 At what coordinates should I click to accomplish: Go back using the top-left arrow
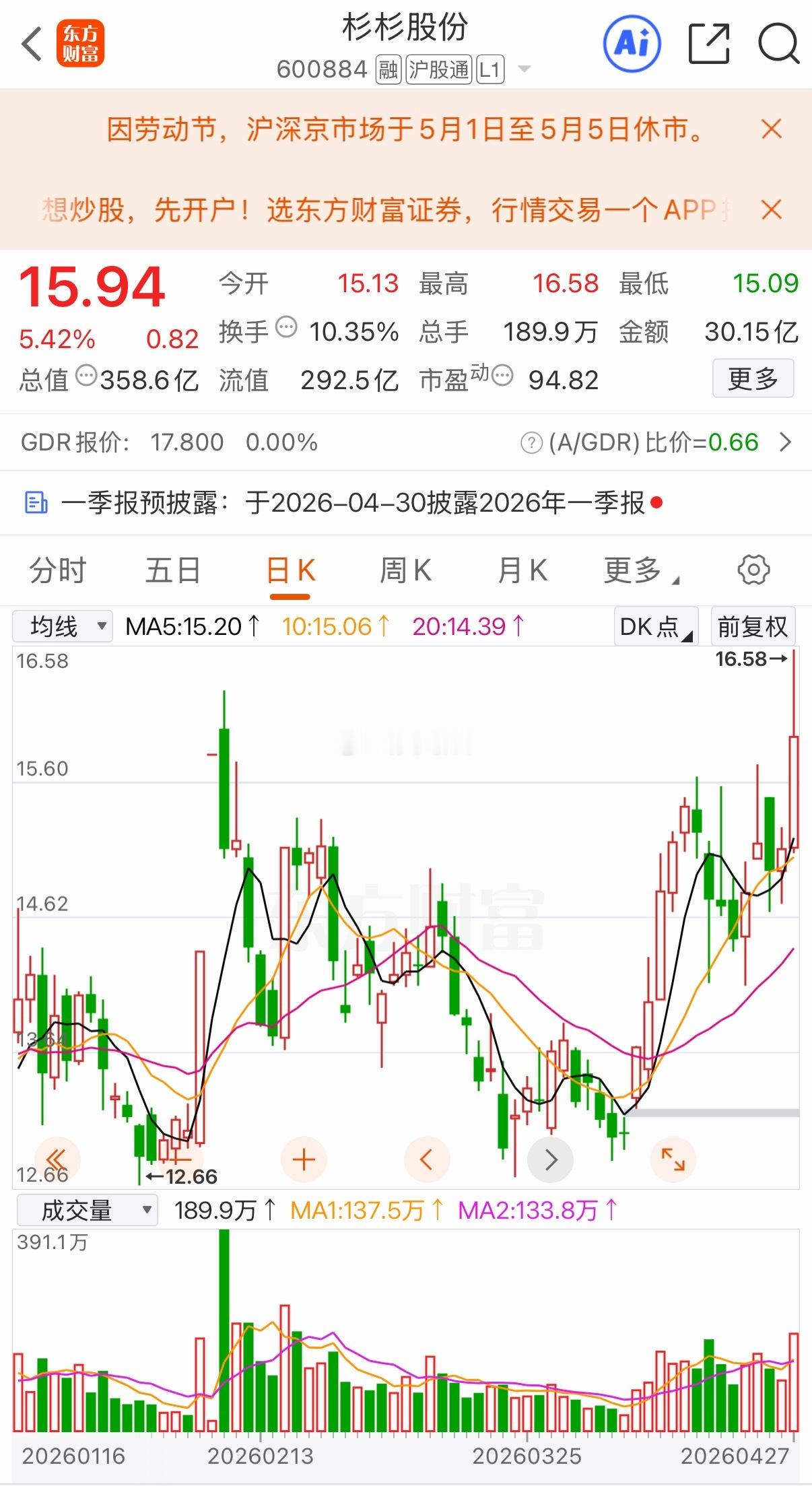[x=32, y=45]
